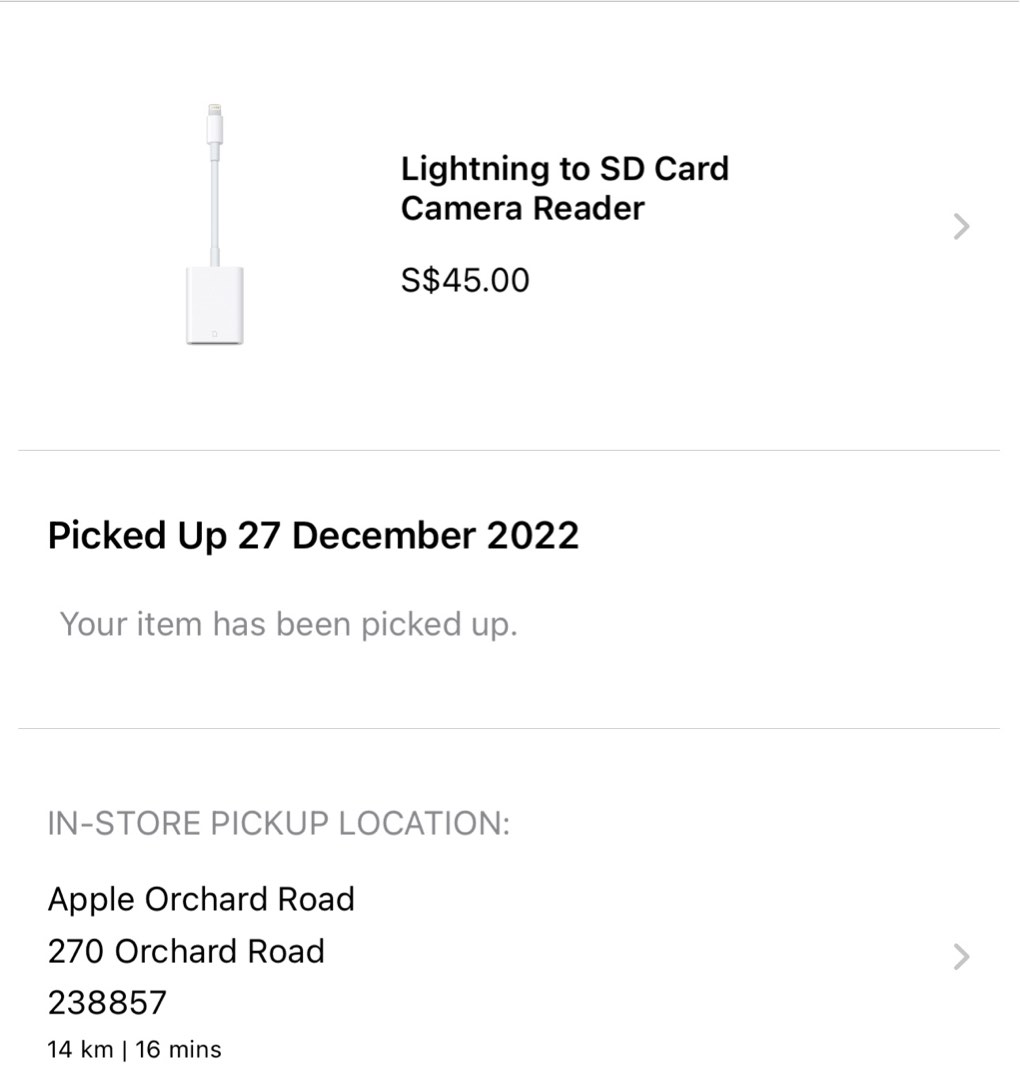Click the chevron beside the product listing
Screen dimensions: 1020x1080
tap(959, 226)
